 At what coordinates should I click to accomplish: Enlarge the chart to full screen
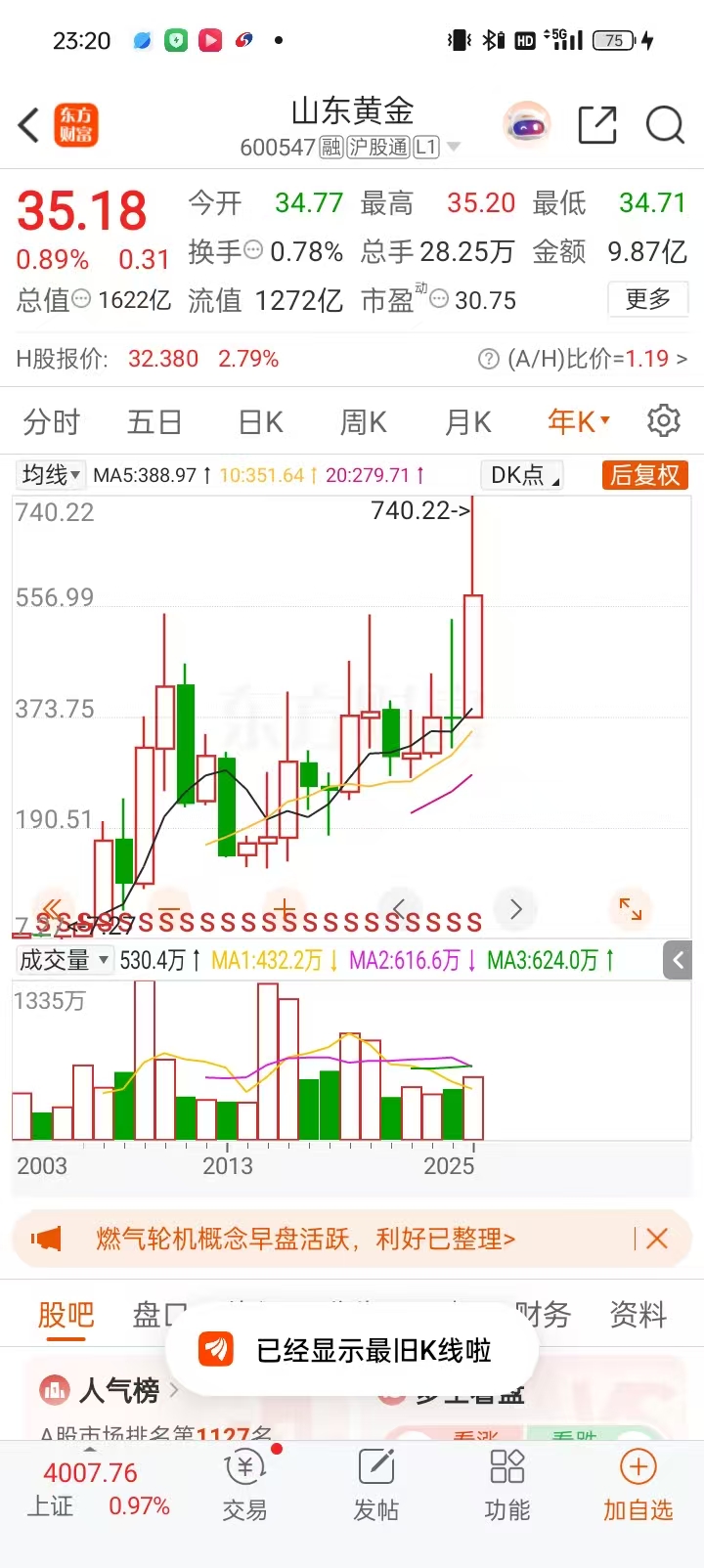click(x=631, y=909)
